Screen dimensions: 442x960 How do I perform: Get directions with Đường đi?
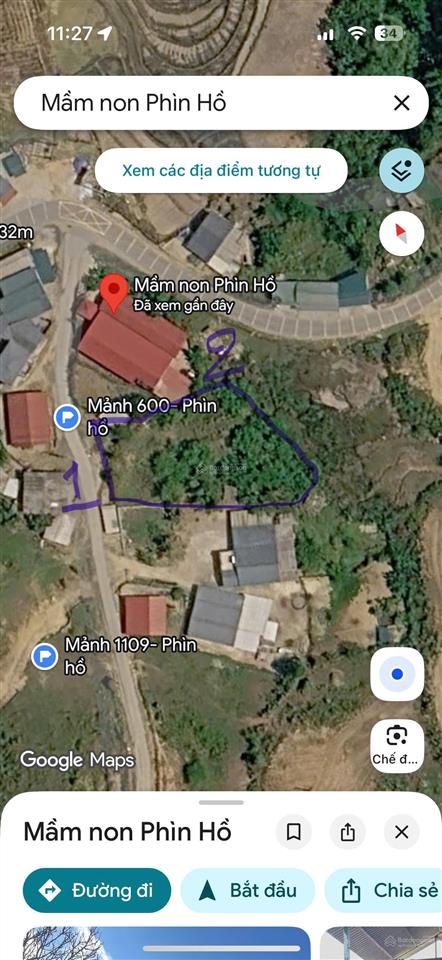click(x=97, y=890)
